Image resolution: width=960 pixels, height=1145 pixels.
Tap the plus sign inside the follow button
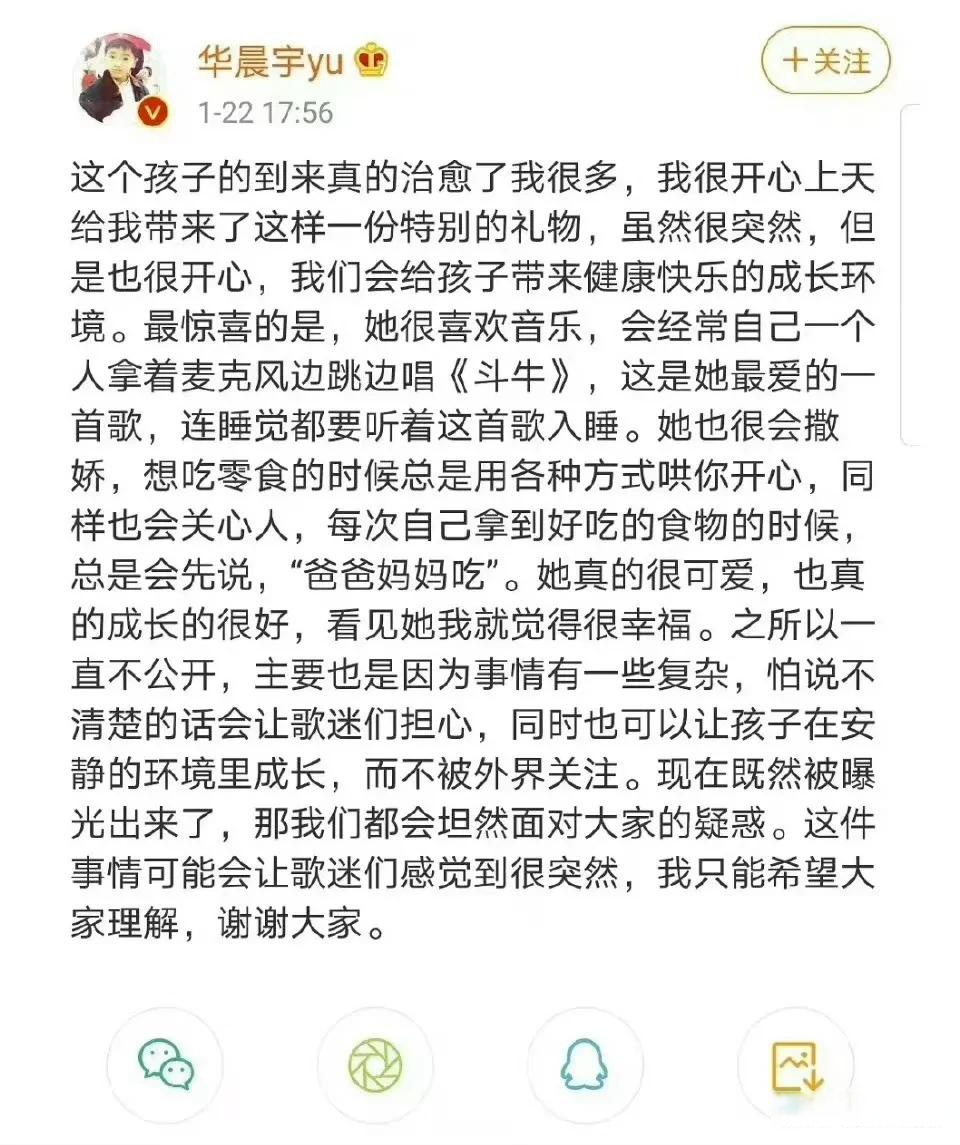794,60
